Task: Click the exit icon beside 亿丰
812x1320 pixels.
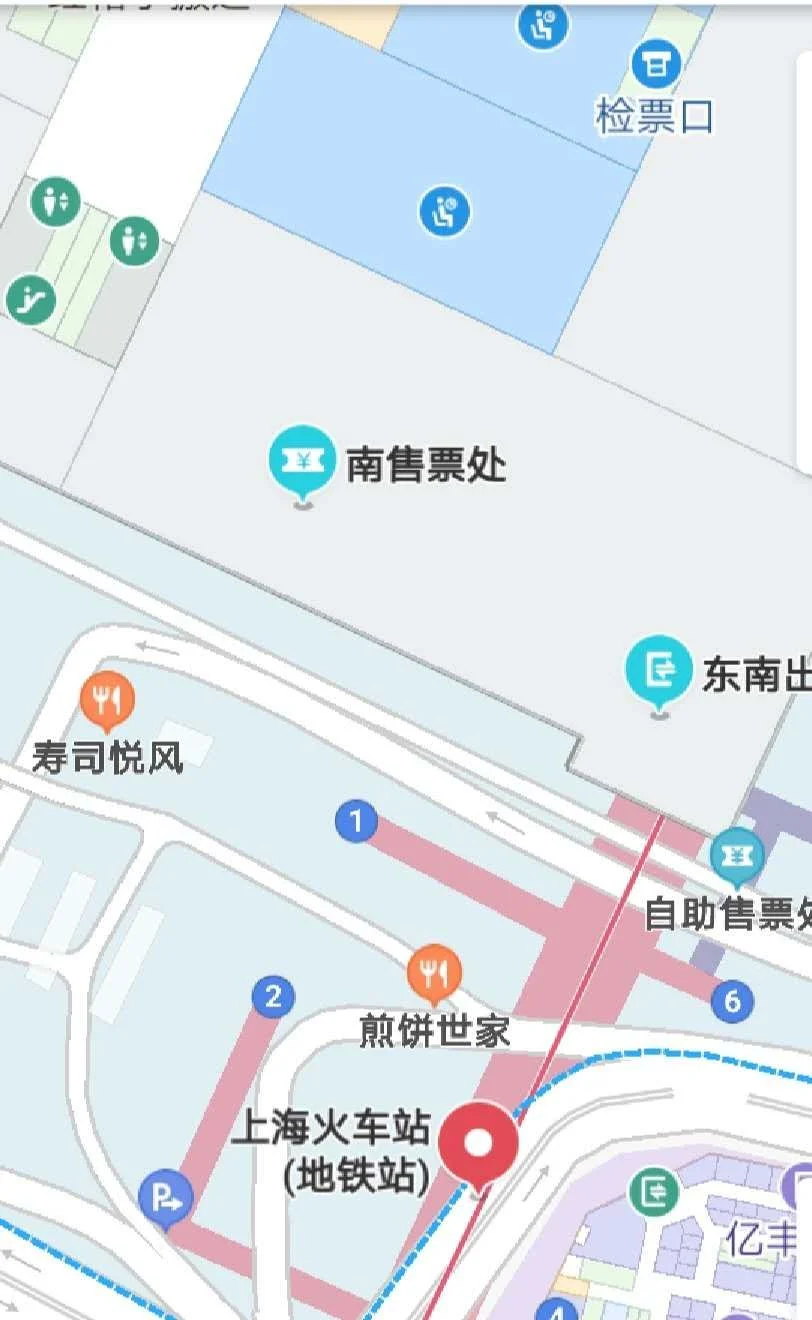Action: [x=652, y=1191]
